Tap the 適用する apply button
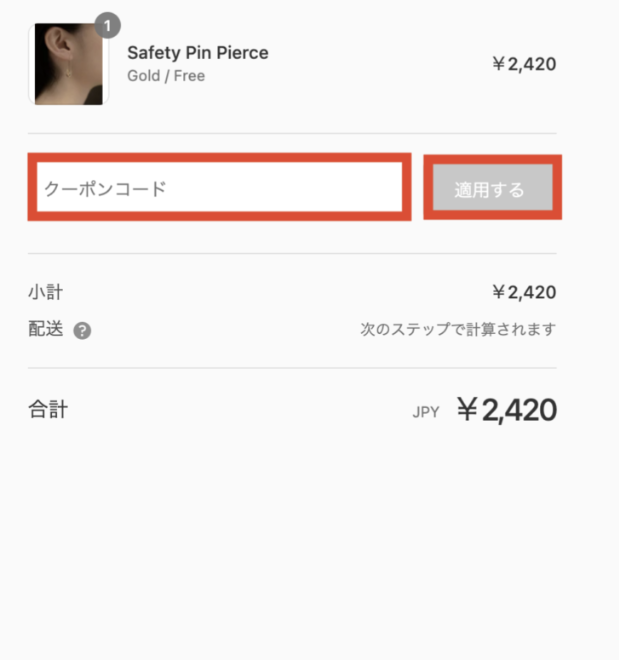The width and height of the screenshot is (619, 660). [490, 189]
